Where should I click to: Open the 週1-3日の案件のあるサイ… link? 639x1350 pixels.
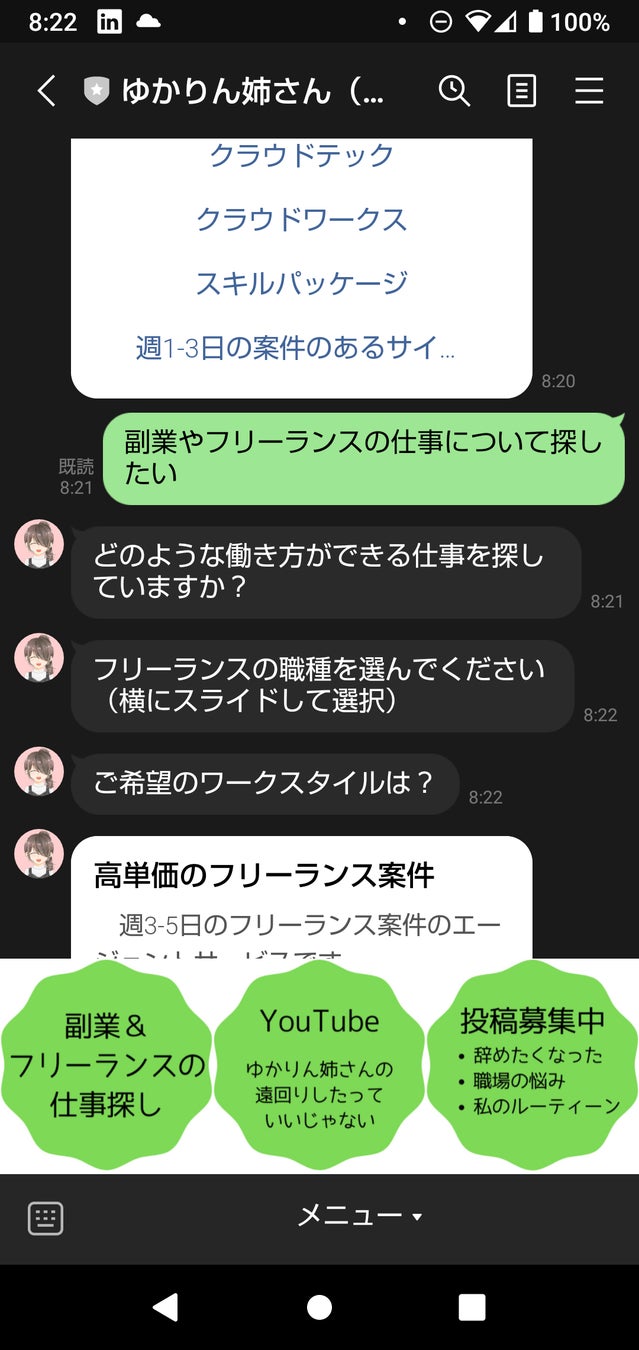[x=296, y=347]
